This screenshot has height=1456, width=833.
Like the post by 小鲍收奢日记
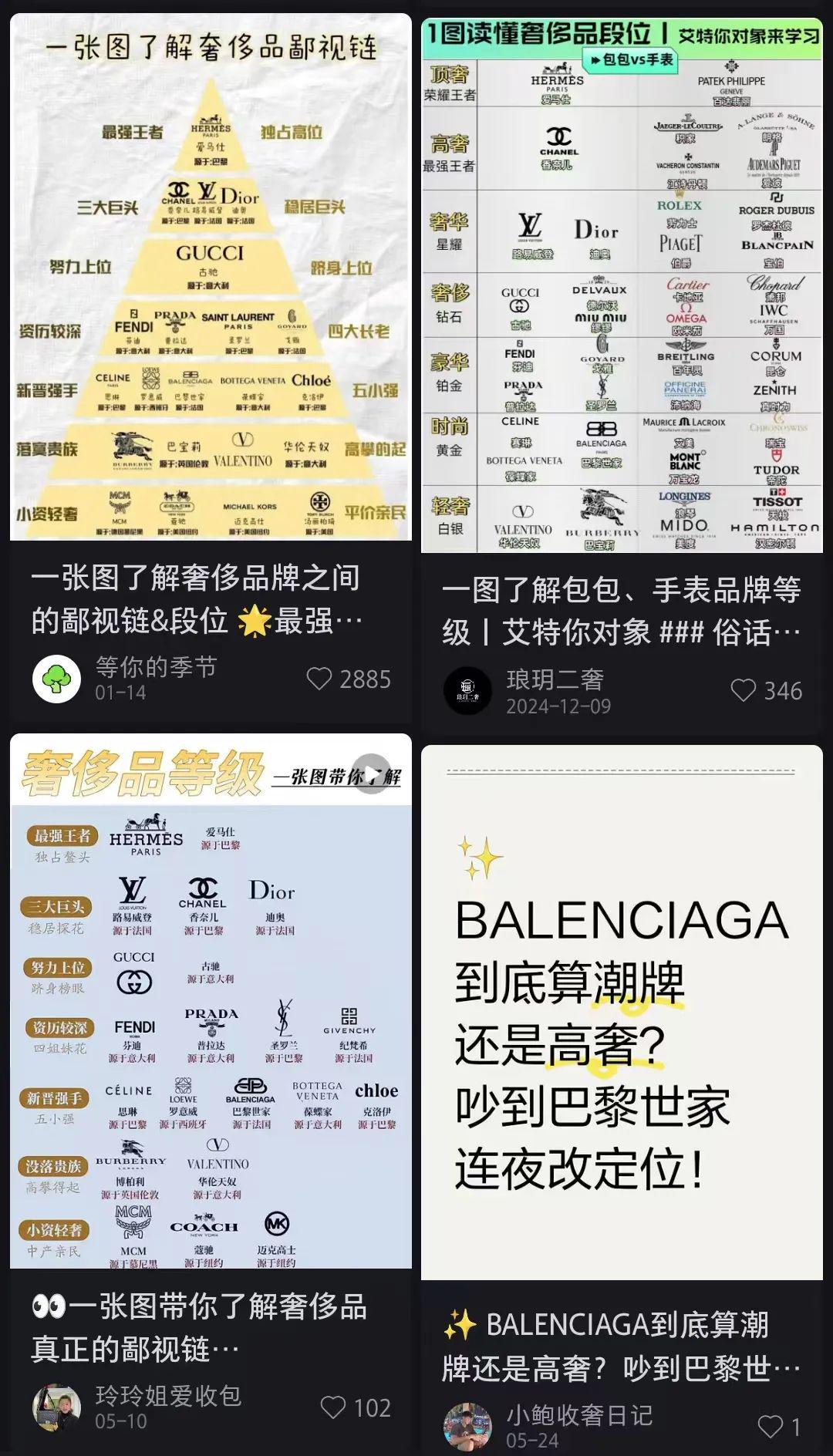click(x=770, y=1426)
